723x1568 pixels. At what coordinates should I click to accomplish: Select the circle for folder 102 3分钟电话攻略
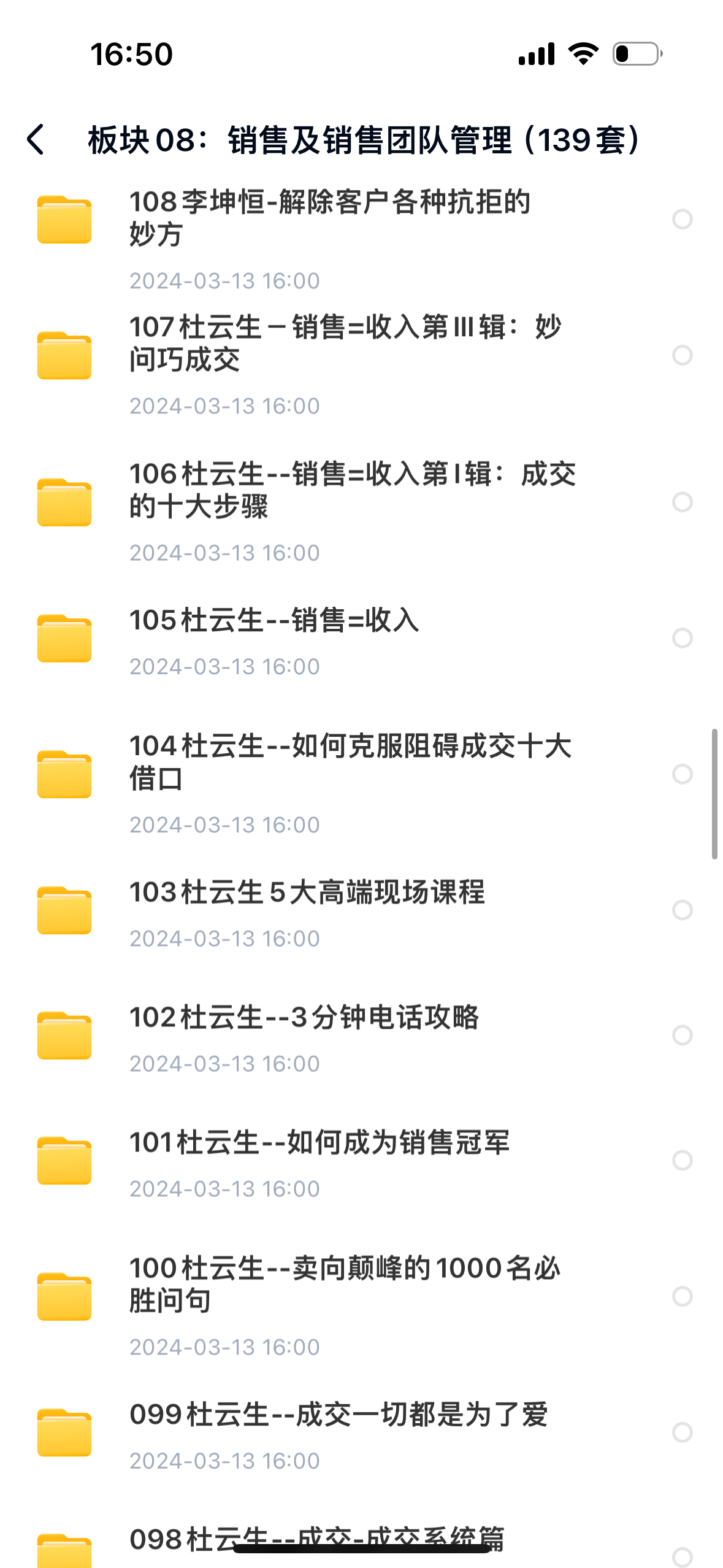(682, 1036)
